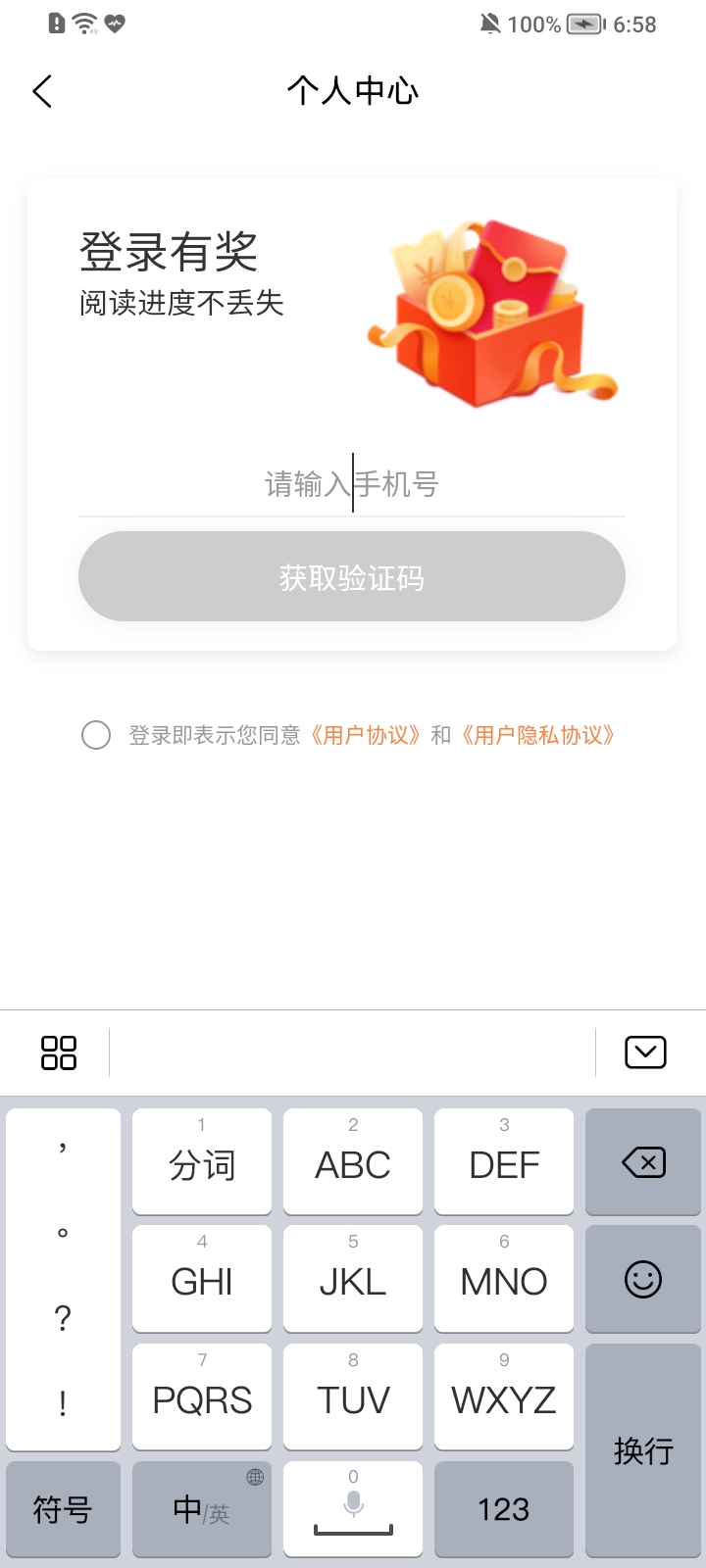
Task: Switch keyboard to 123 number mode
Action: pos(504,1509)
